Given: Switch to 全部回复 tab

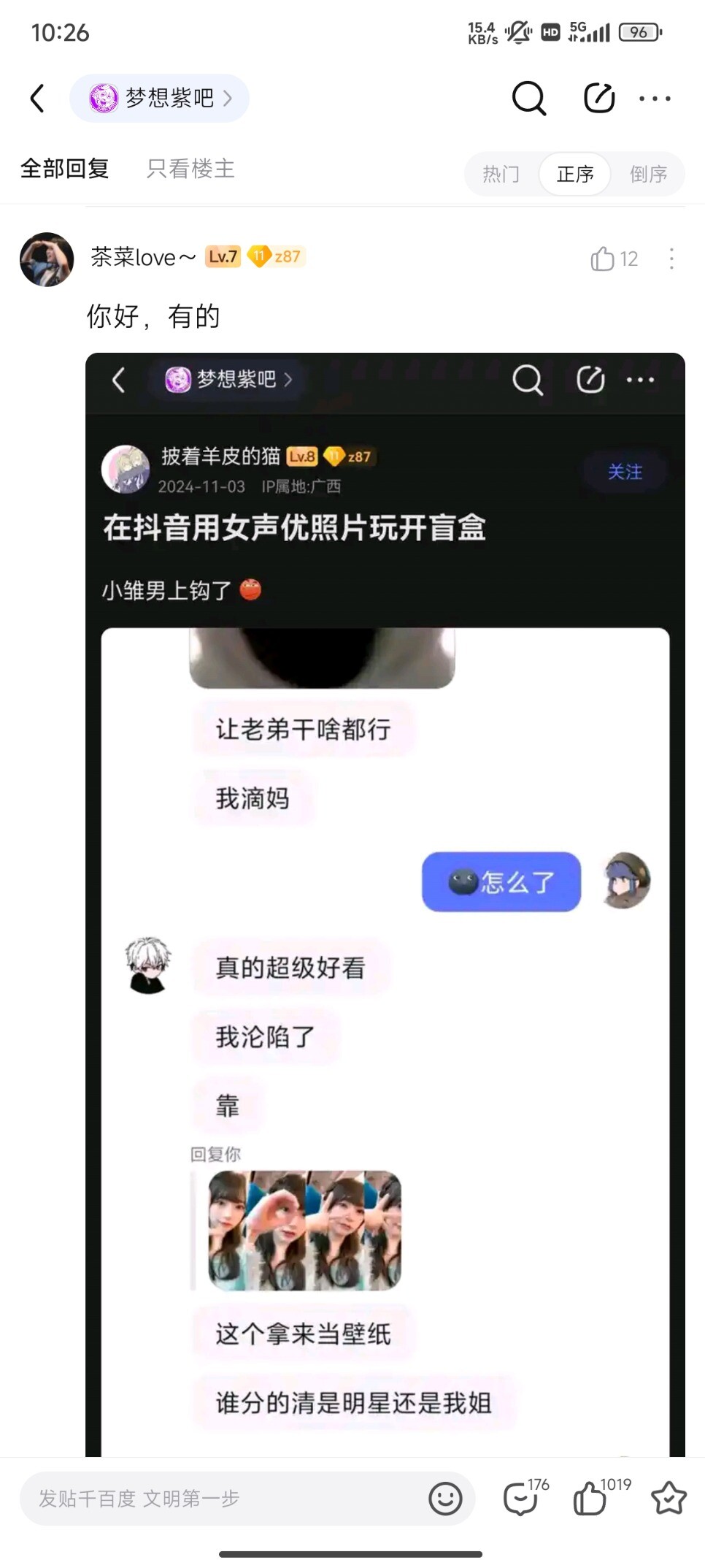Looking at the screenshot, I should point(64,169).
